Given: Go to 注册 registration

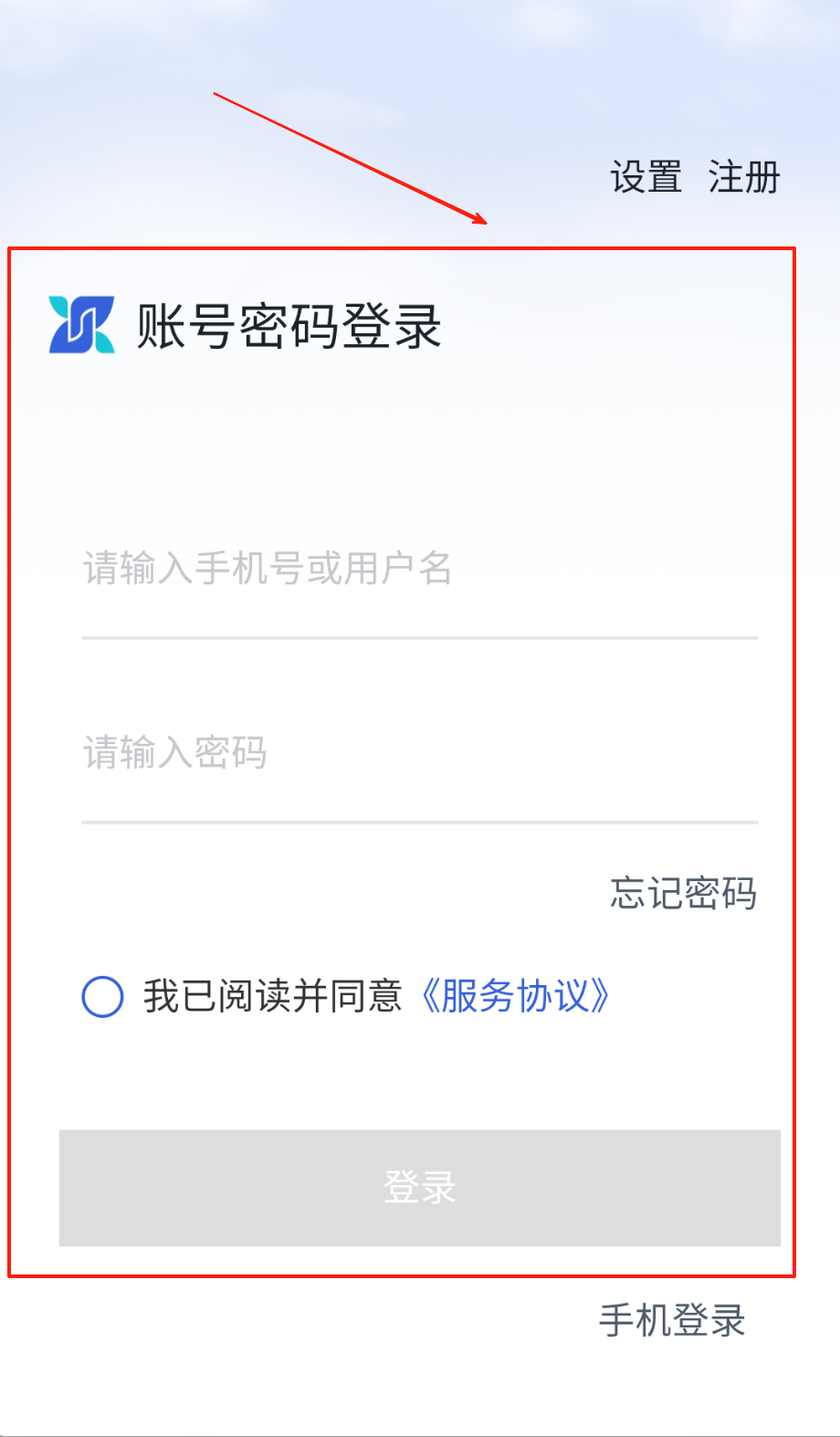Looking at the screenshot, I should pyautogui.click(x=744, y=177).
